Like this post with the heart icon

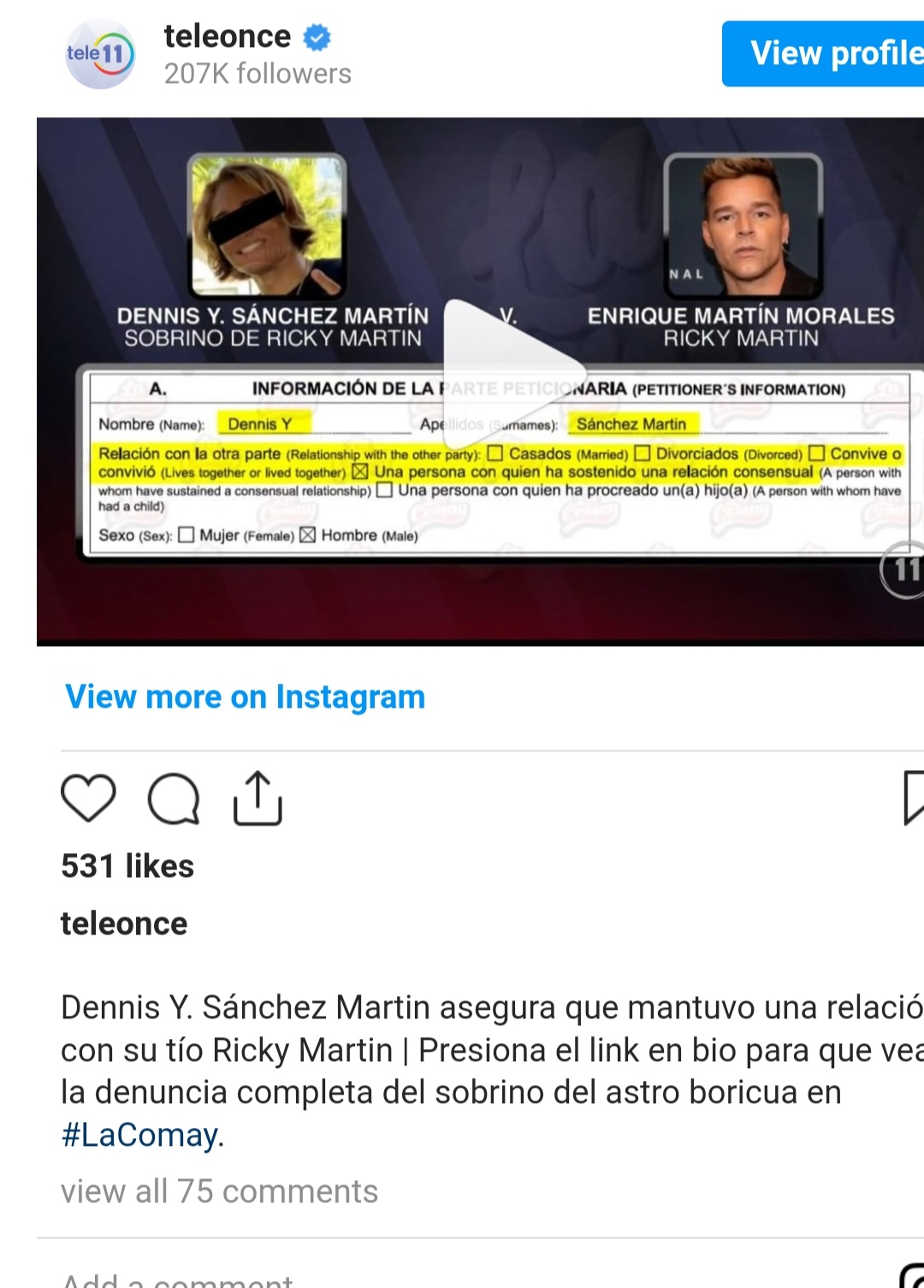click(88, 798)
